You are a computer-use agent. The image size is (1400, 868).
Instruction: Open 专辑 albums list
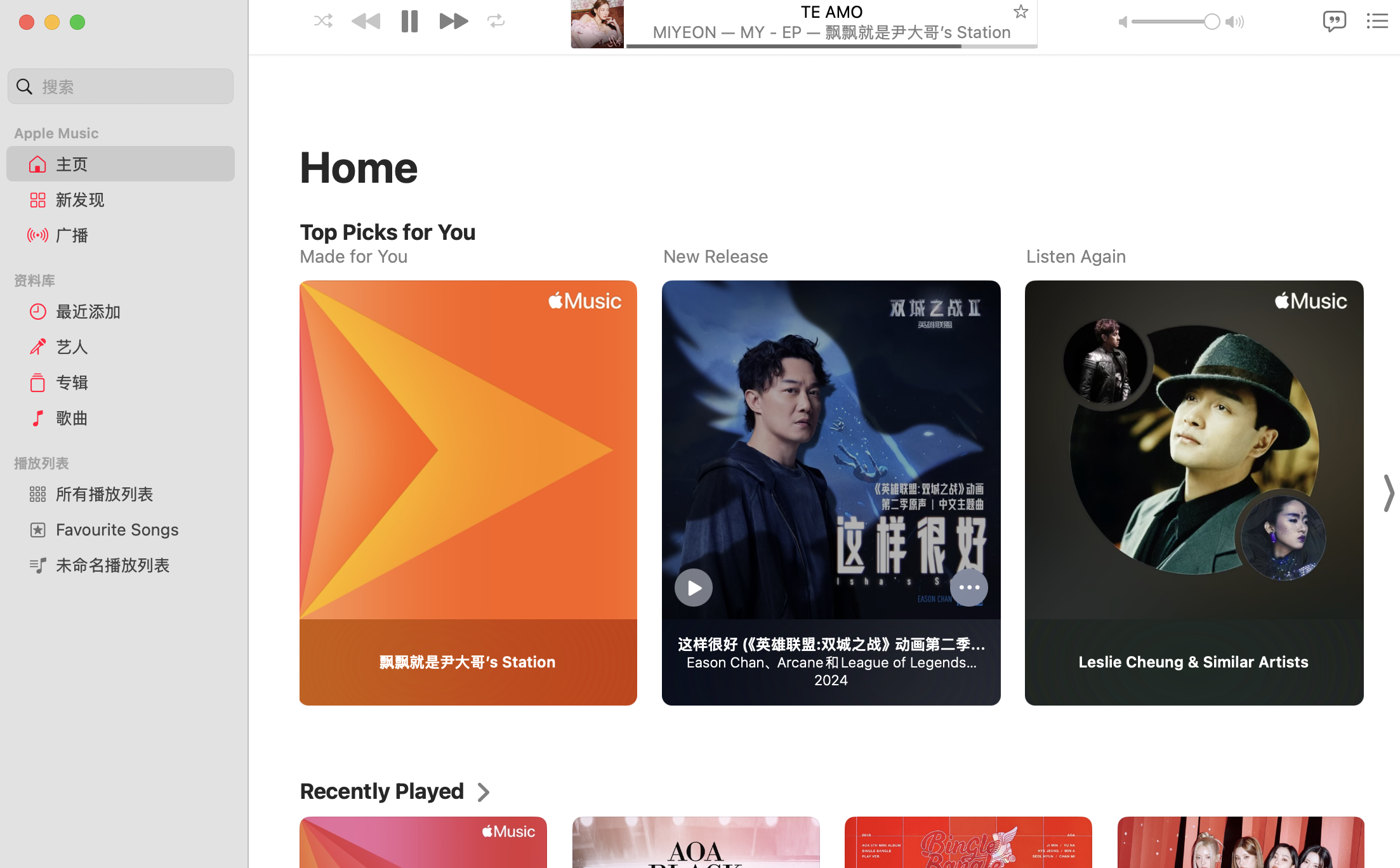tap(72, 383)
